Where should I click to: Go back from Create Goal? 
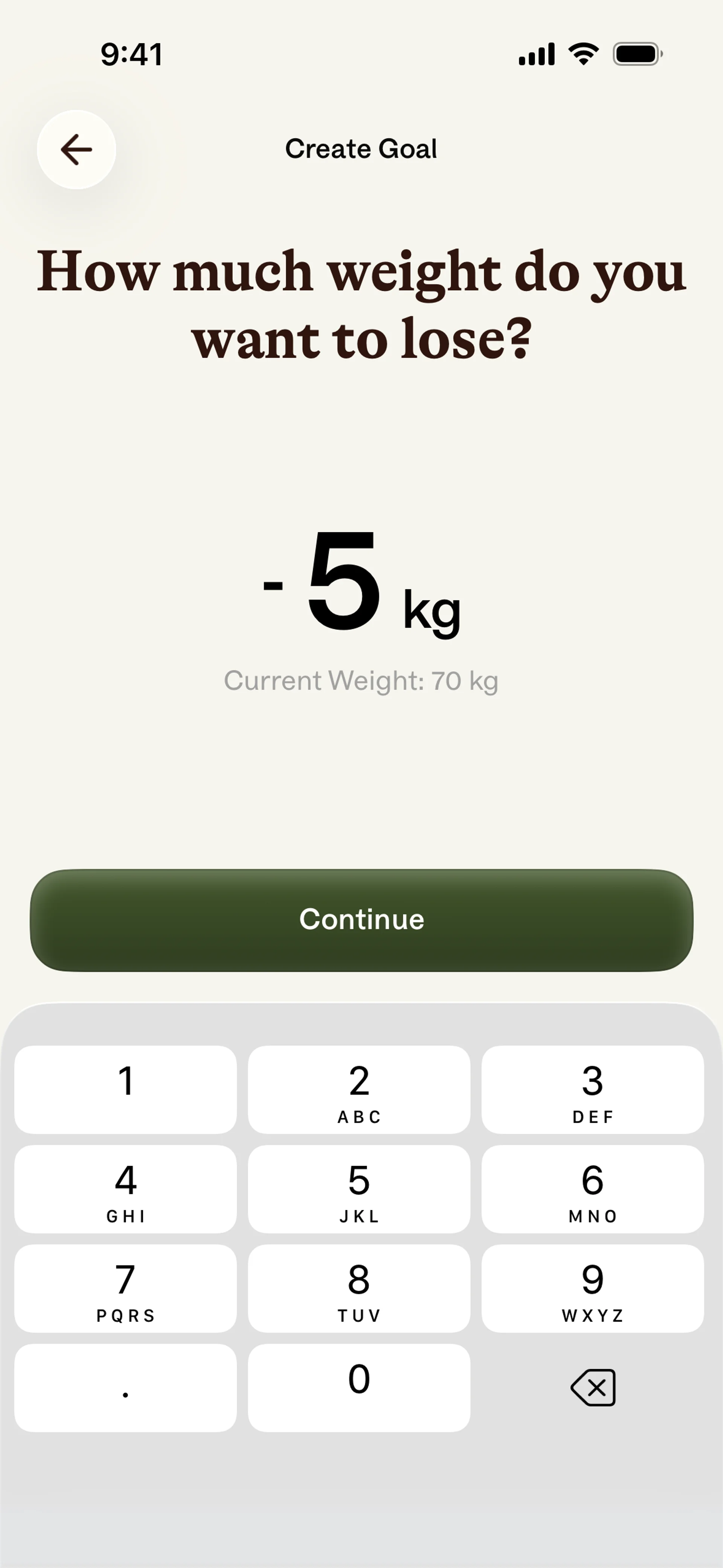point(76,150)
